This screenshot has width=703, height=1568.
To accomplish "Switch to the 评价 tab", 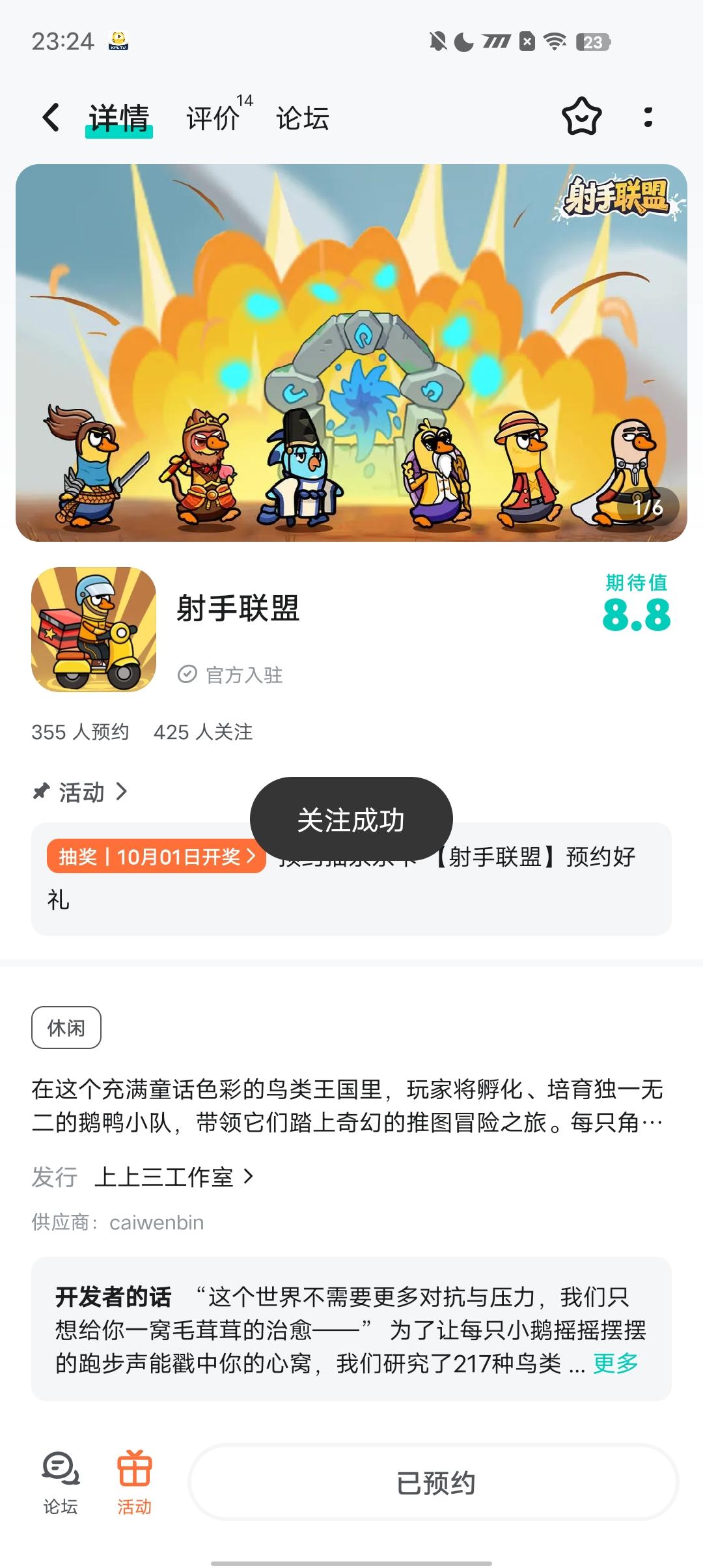I will (x=211, y=119).
